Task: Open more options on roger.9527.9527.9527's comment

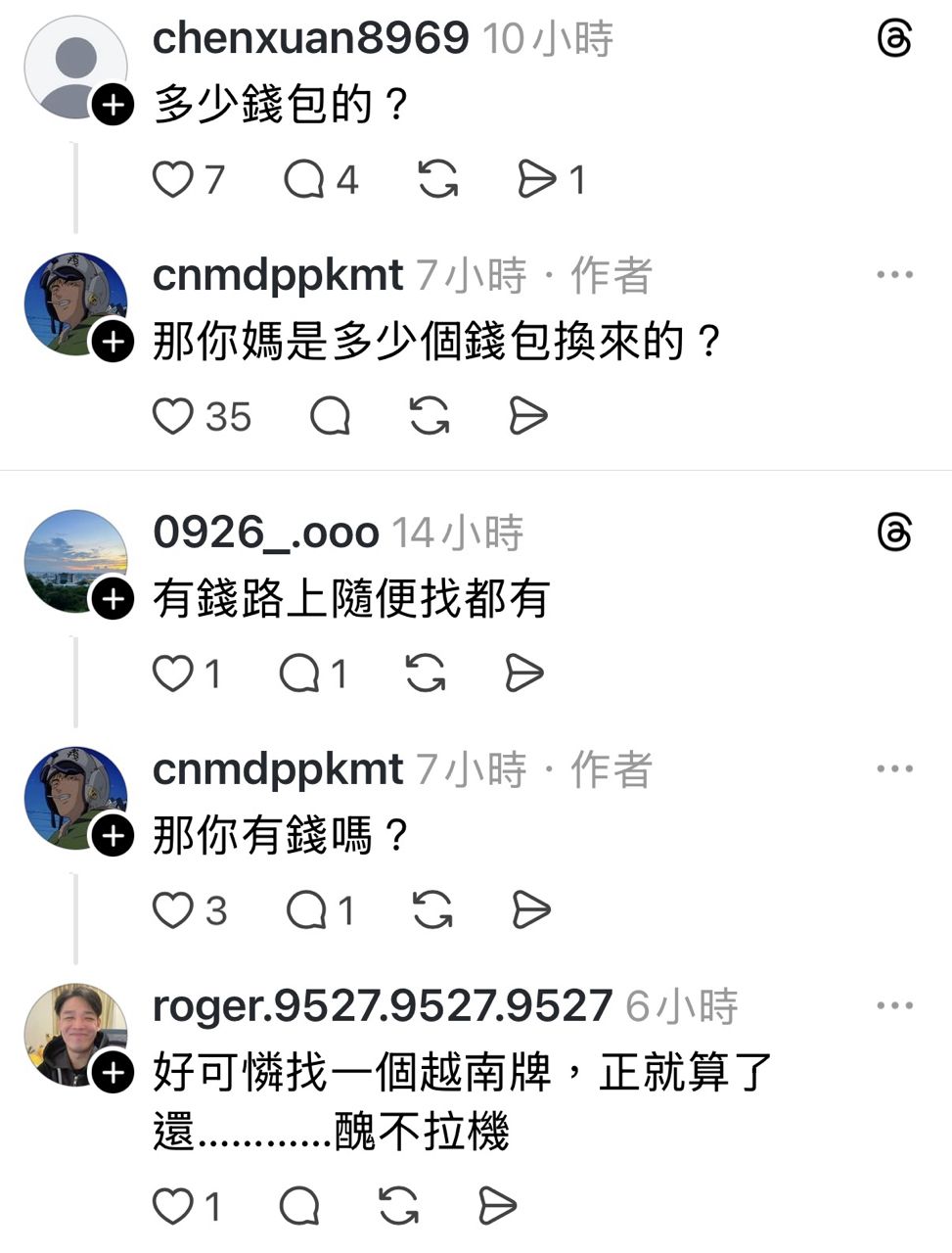Action: click(x=894, y=1006)
